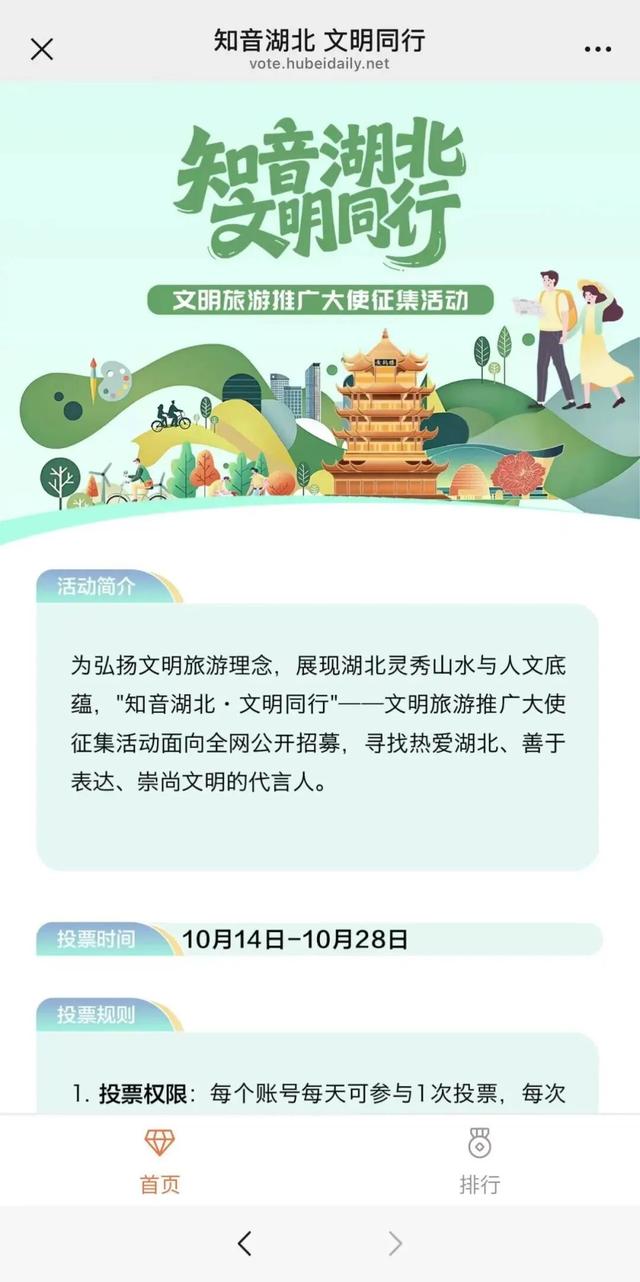
Task: Open the three-dot overflow menu
Action: coord(597,49)
